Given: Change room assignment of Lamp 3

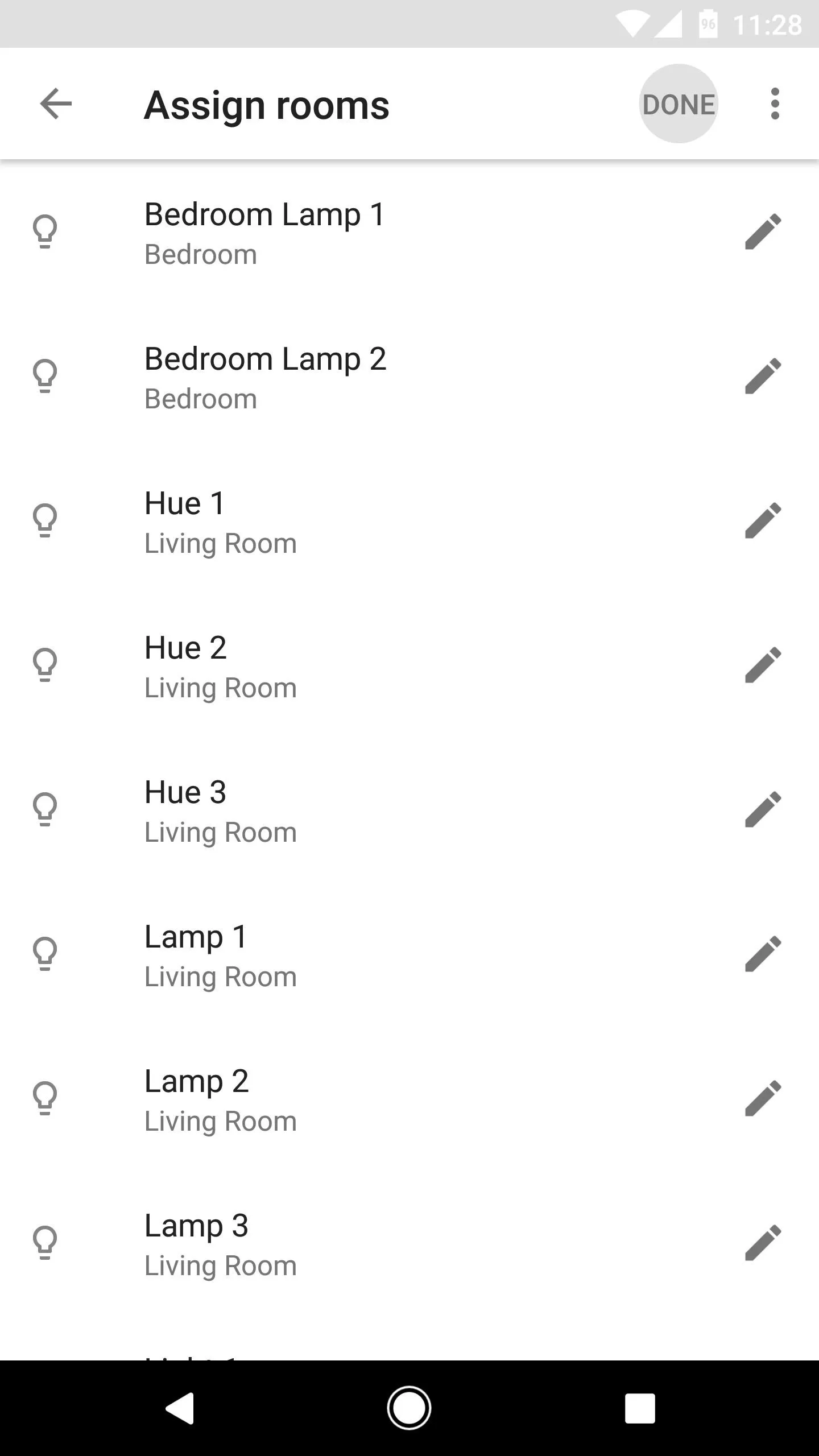Looking at the screenshot, I should [x=763, y=1243].
